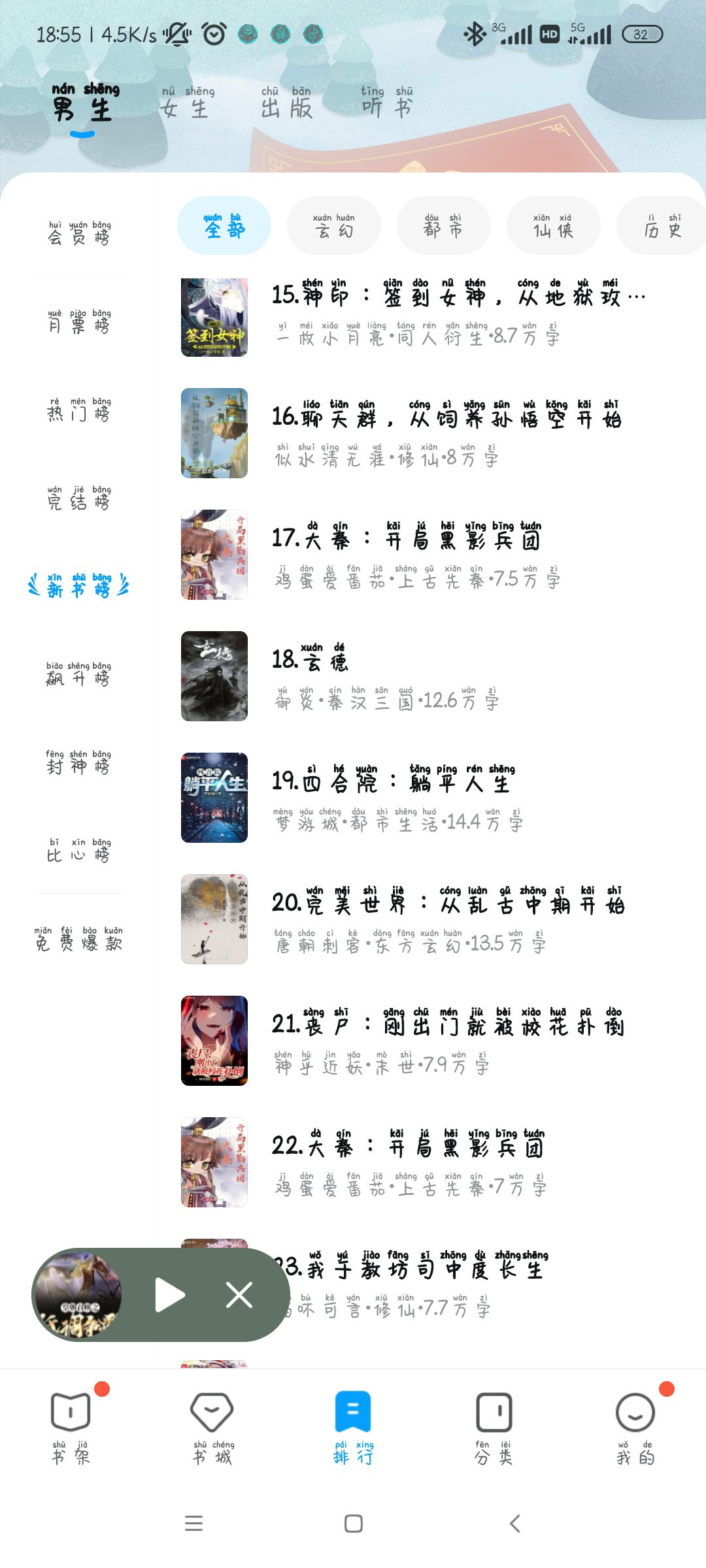Tap the system back button
The width and height of the screenshot is (706, 1568).
514,1524
